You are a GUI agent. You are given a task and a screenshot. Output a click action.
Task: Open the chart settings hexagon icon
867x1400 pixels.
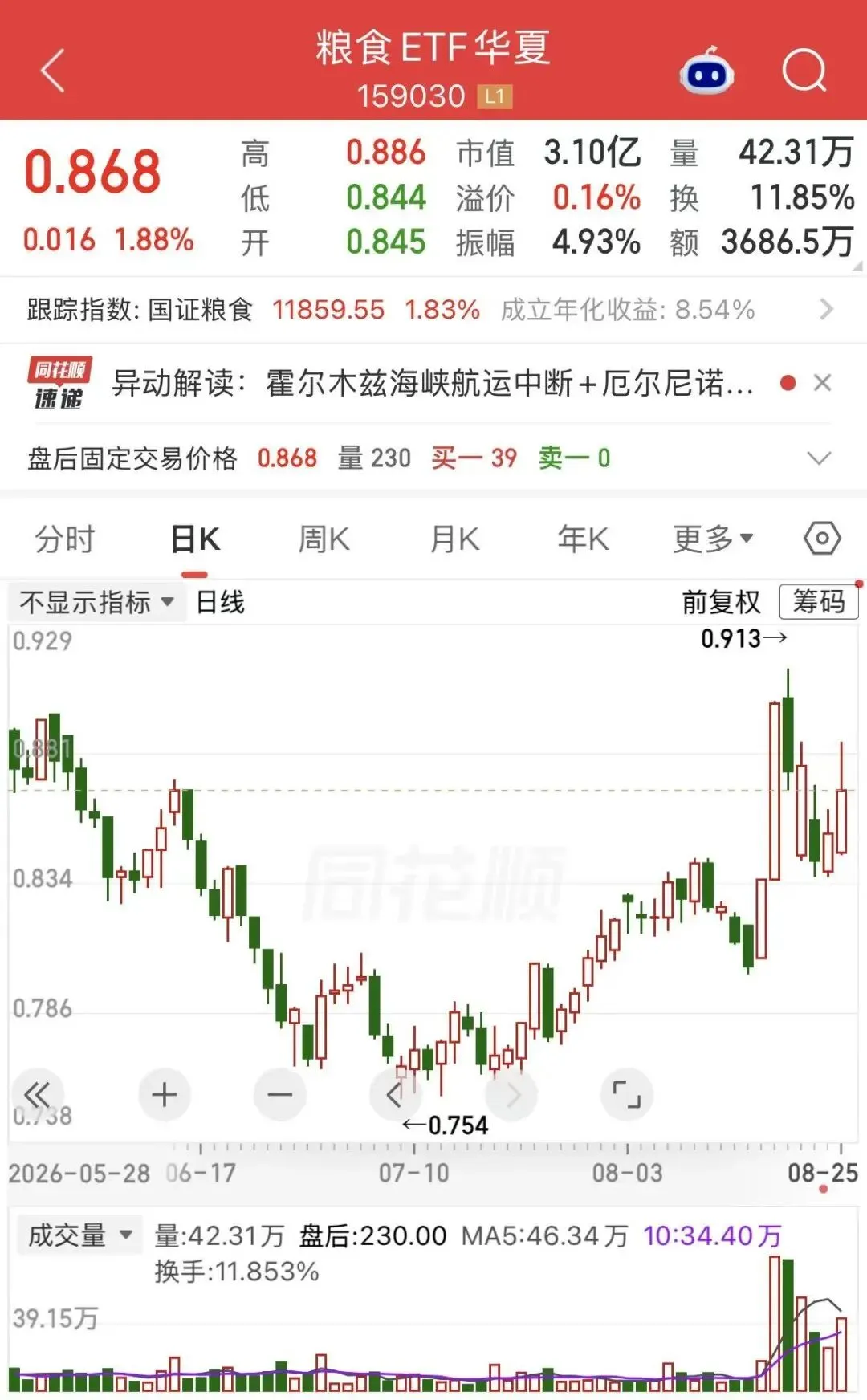822,539
